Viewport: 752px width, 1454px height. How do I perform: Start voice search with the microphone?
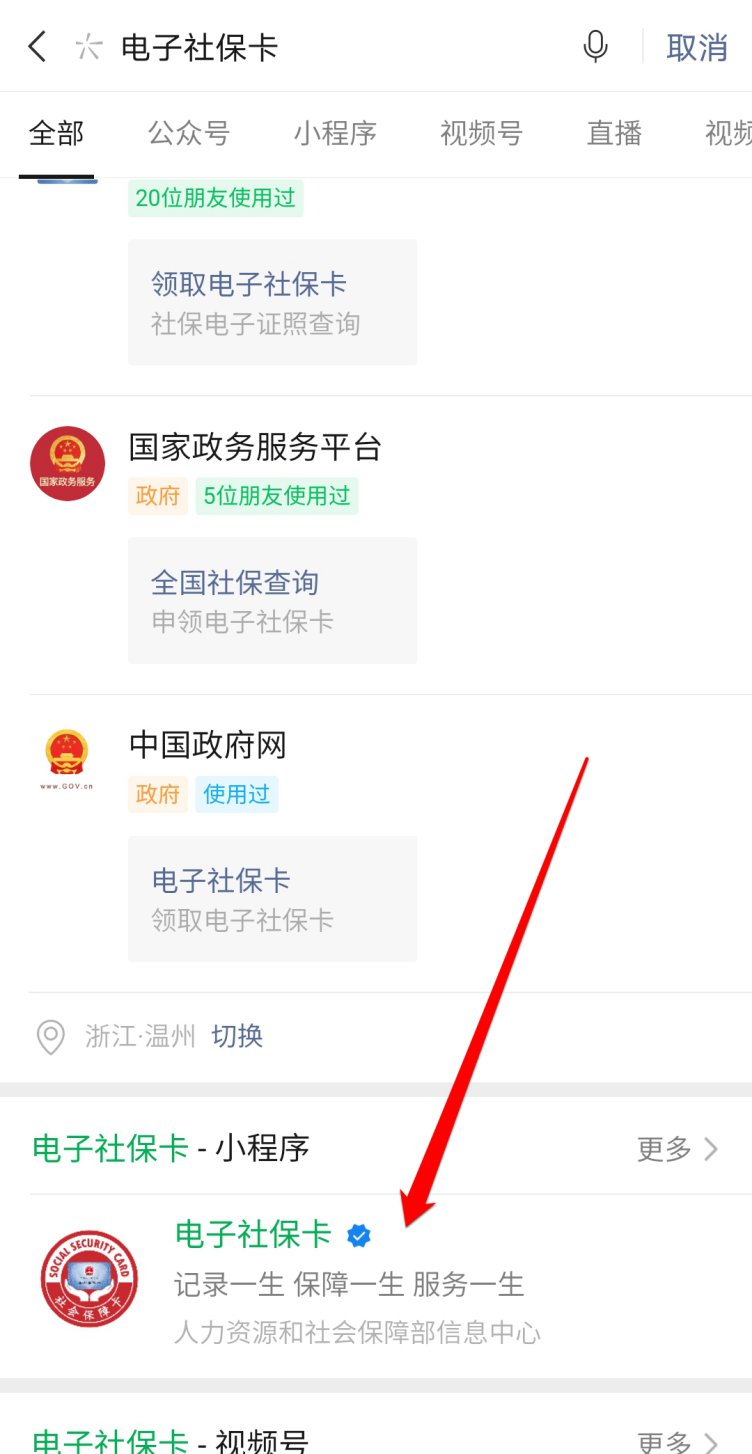[595, 47]
